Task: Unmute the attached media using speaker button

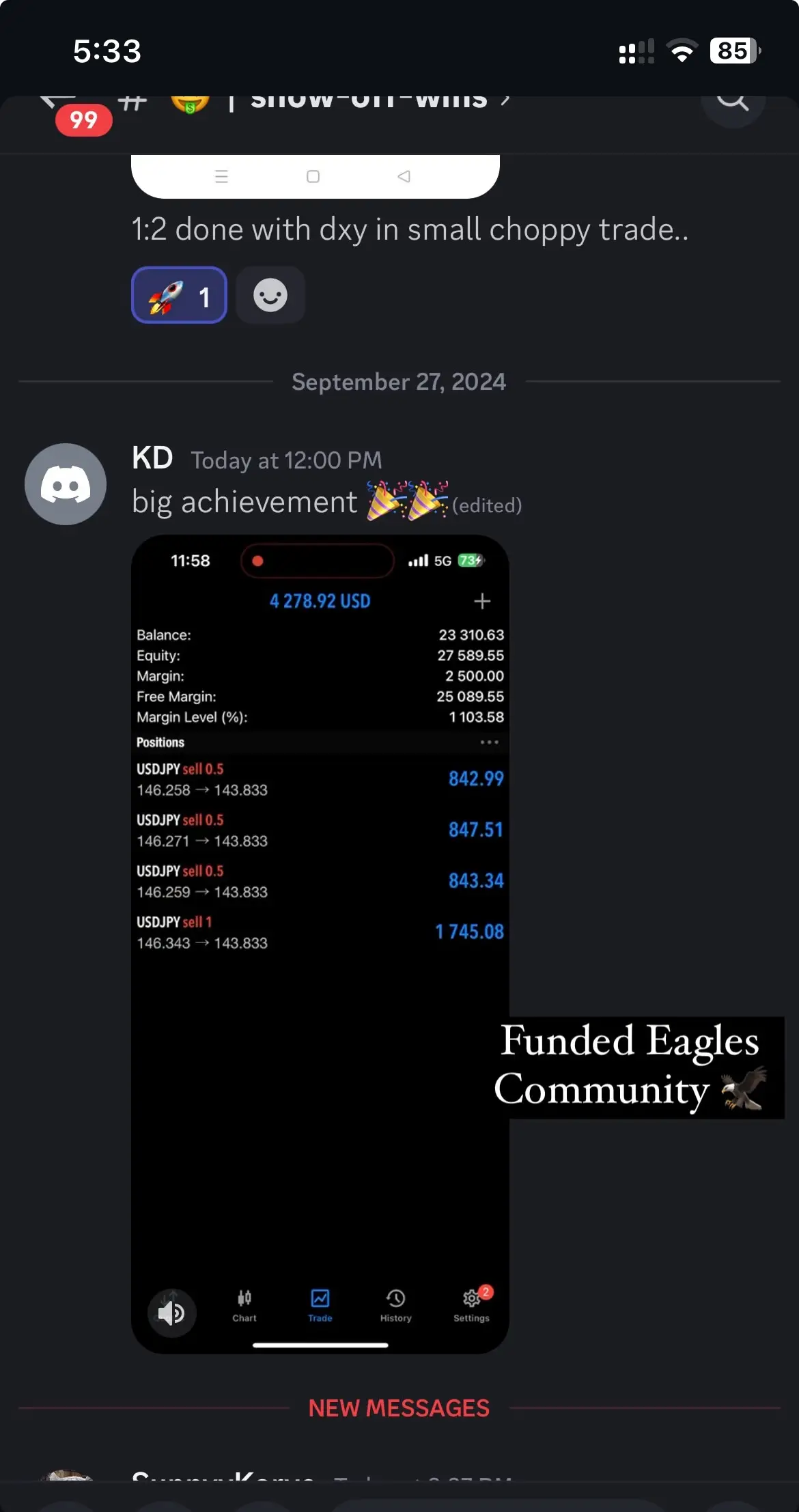Action: pos(171,1313)
